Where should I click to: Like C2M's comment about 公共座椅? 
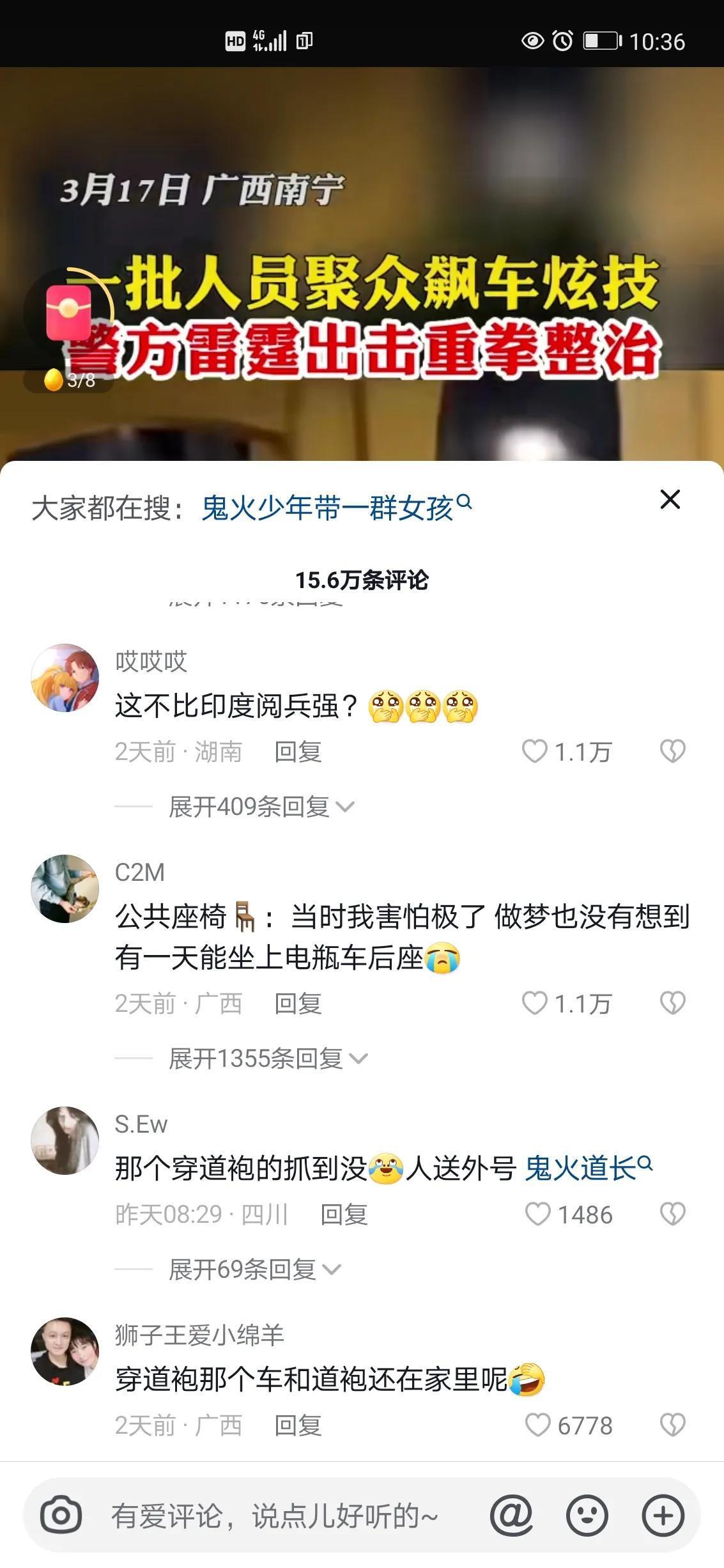tap(535, 1003)
